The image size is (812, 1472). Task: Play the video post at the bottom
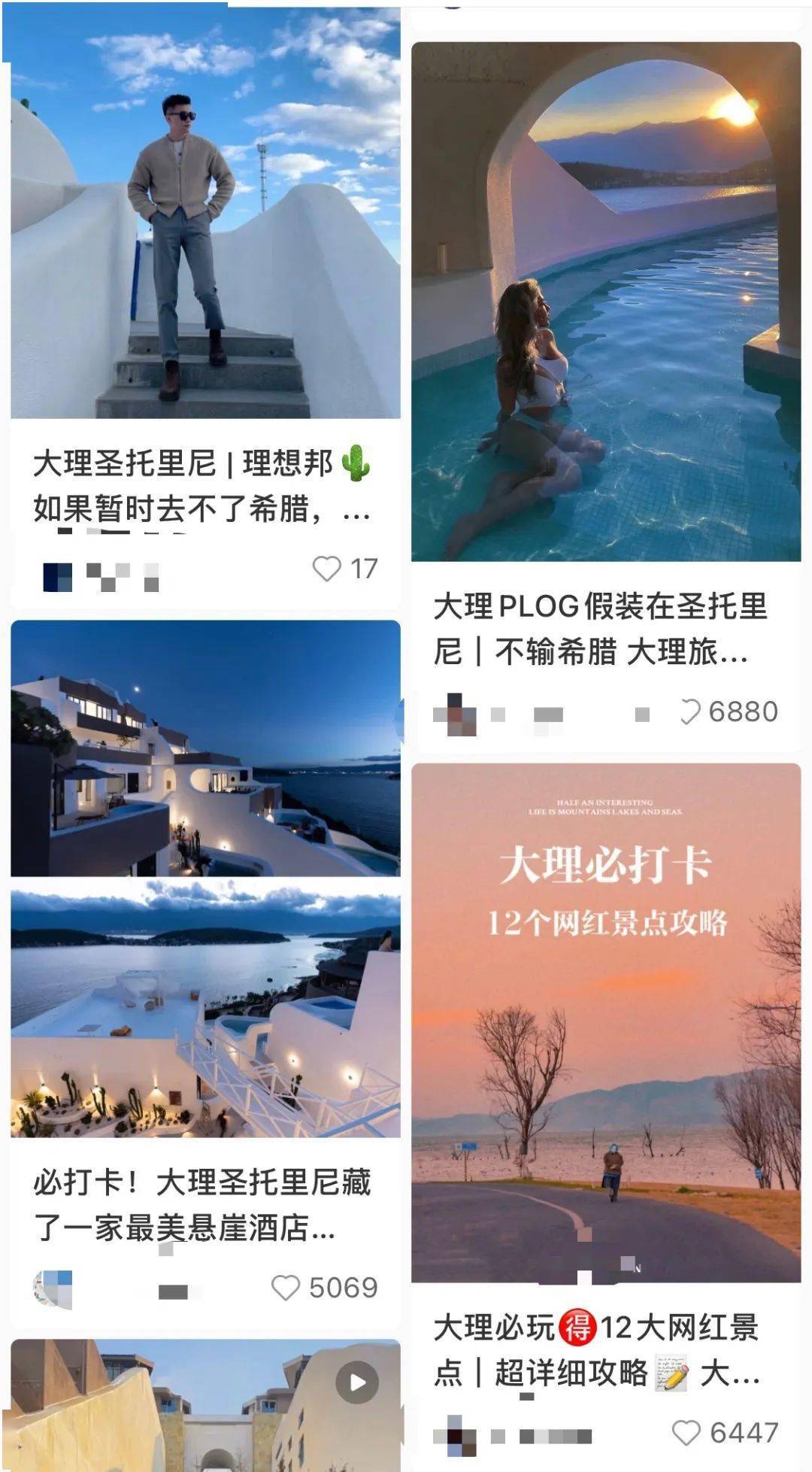click(356, 1382)
